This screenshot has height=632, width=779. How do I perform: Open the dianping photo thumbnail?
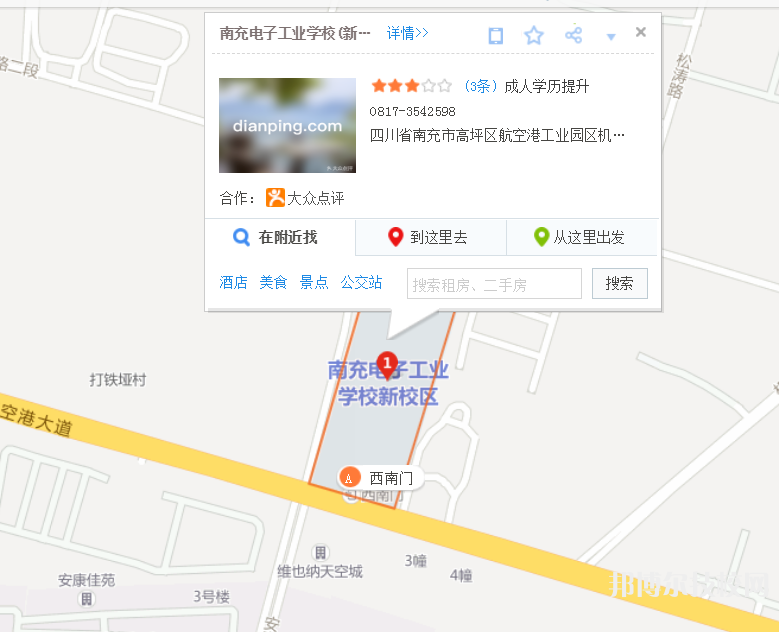pyautogui.click(x=287, y=125)
